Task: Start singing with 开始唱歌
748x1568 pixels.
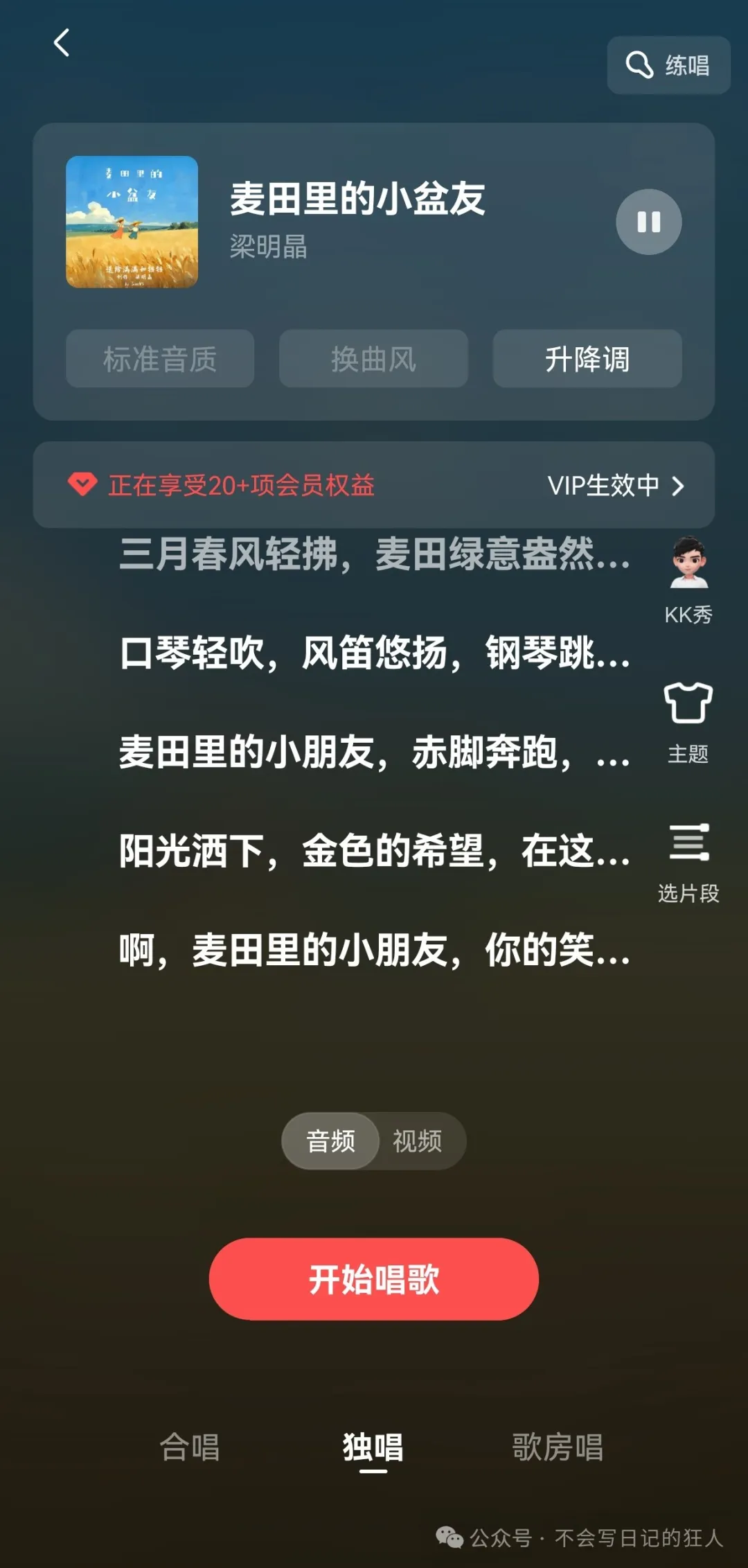Action: pos(374,1279)
